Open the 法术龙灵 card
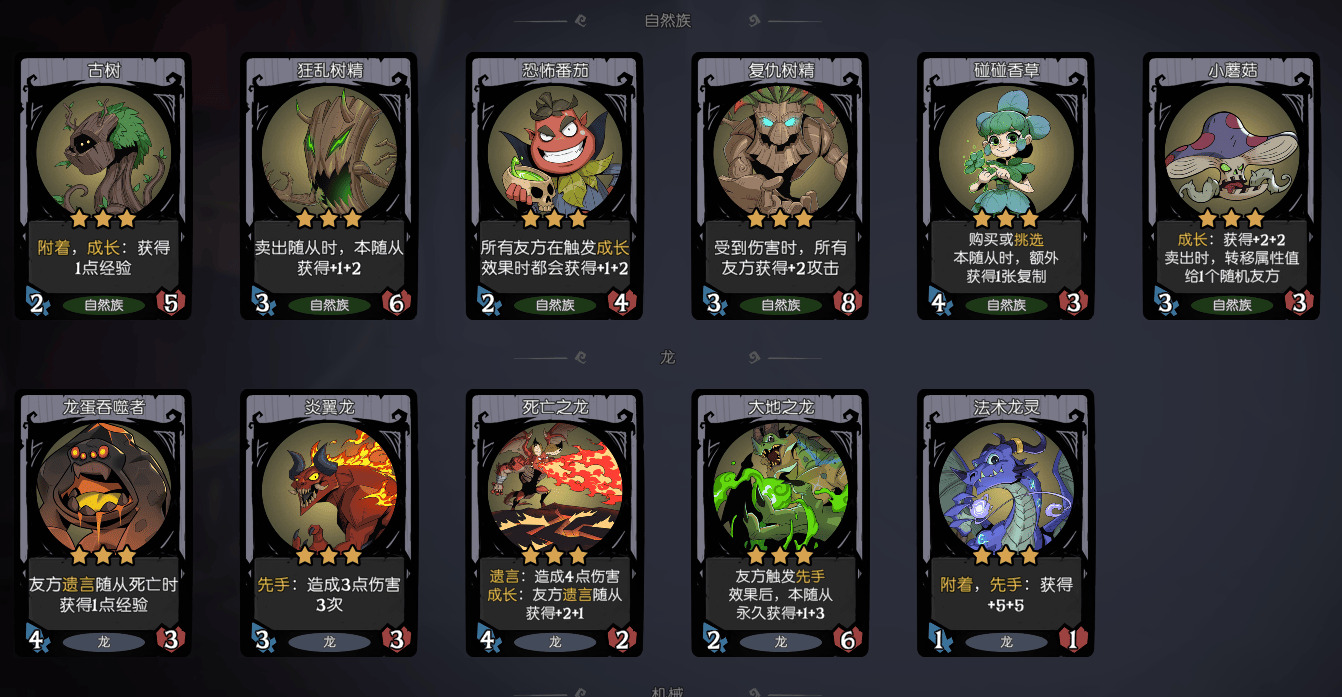1342x697 pixels. point(1006,523)
